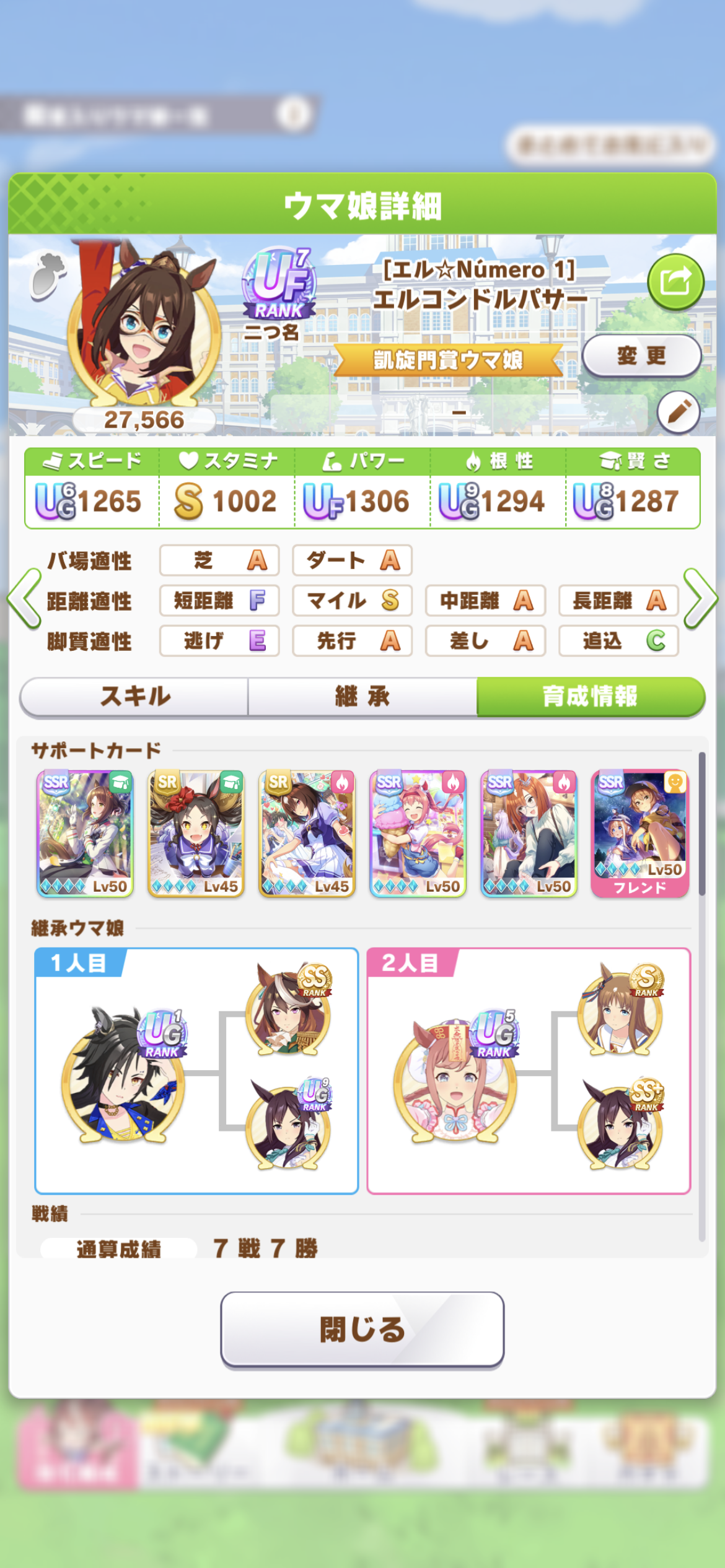Select the 育成情報 tab

click(590, 697)
